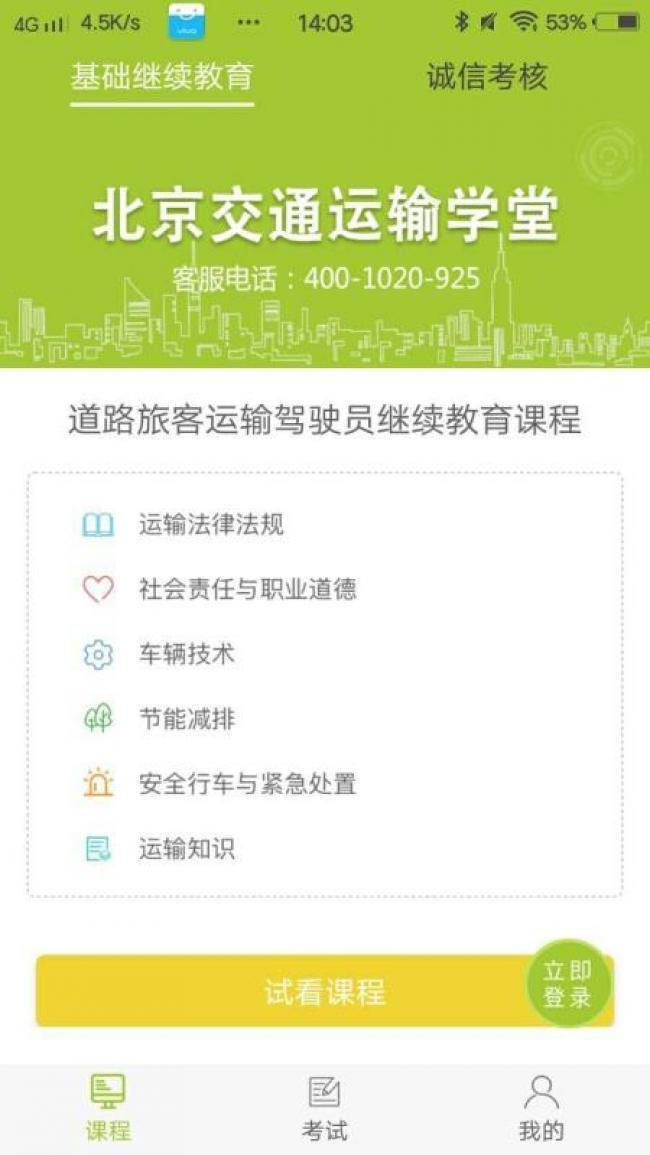The image size is (650, 1155).
Task: Select the 基础继续教育 tab
Action: click(x=162, y=77)
